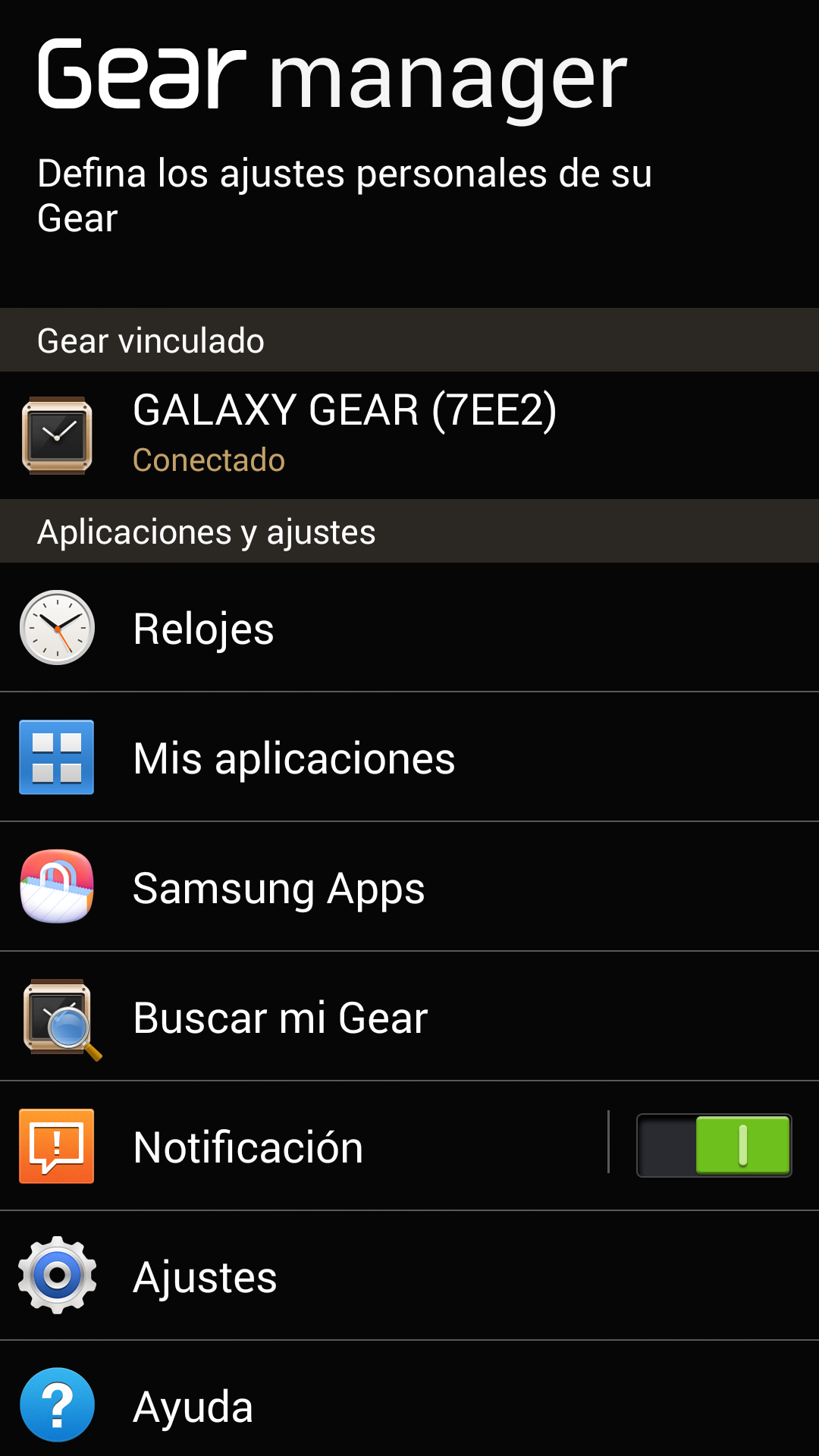Screen dimensions: 819x1456
Task: Open Notificación settings row
Action: [248, 1147]
